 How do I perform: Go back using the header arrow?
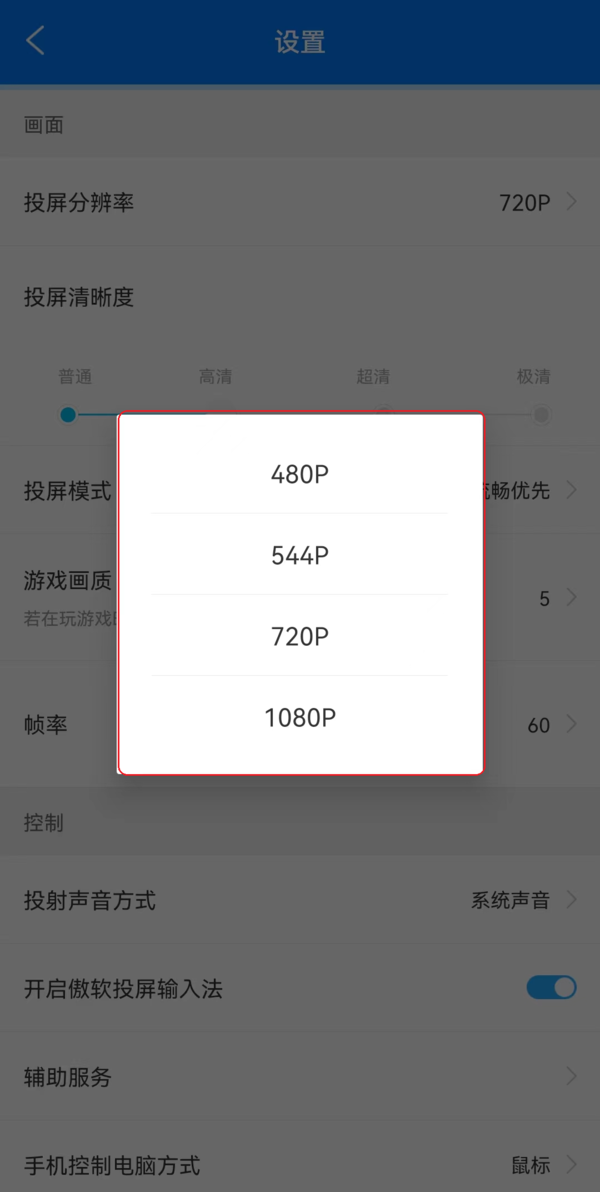(x=36, y=41)
